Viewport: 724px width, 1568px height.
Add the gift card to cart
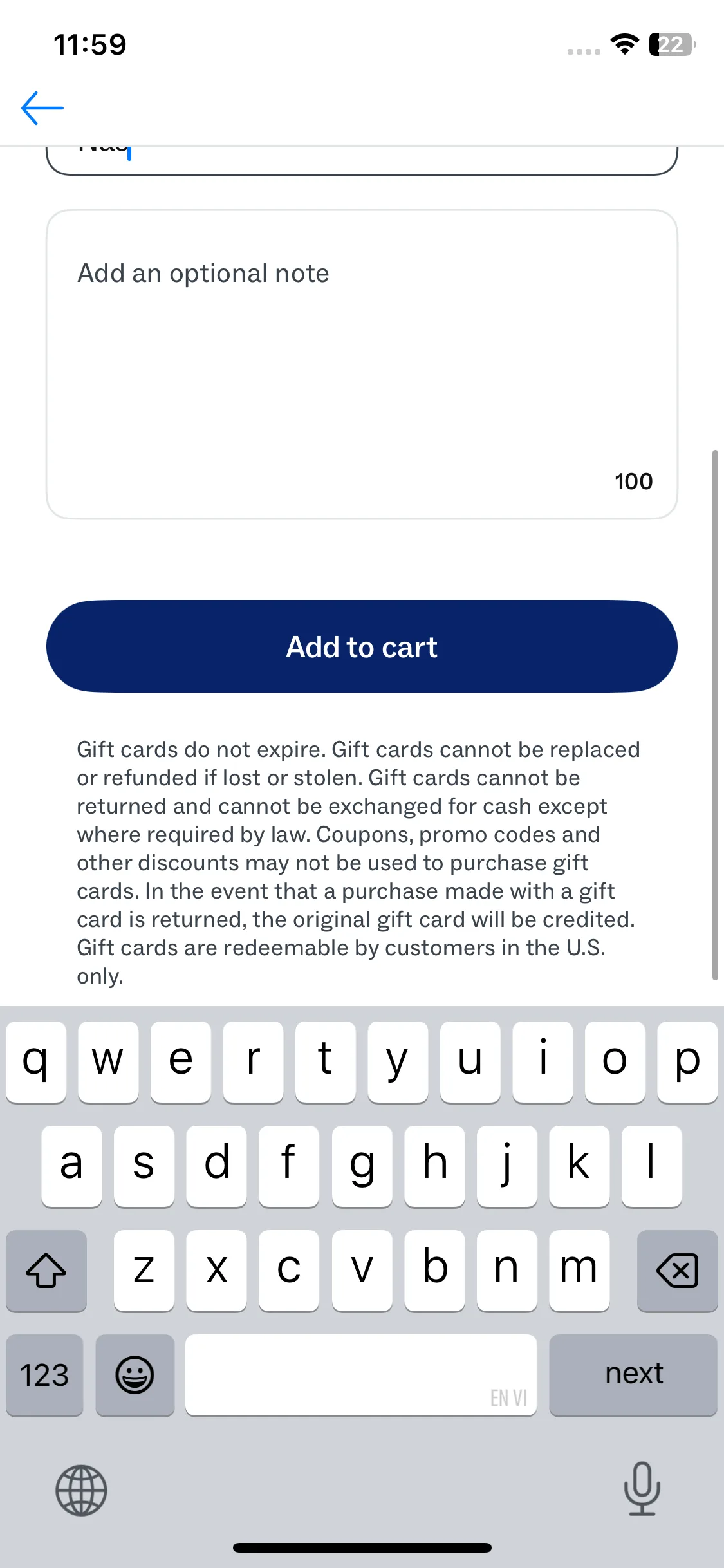[x=361, y=646]
